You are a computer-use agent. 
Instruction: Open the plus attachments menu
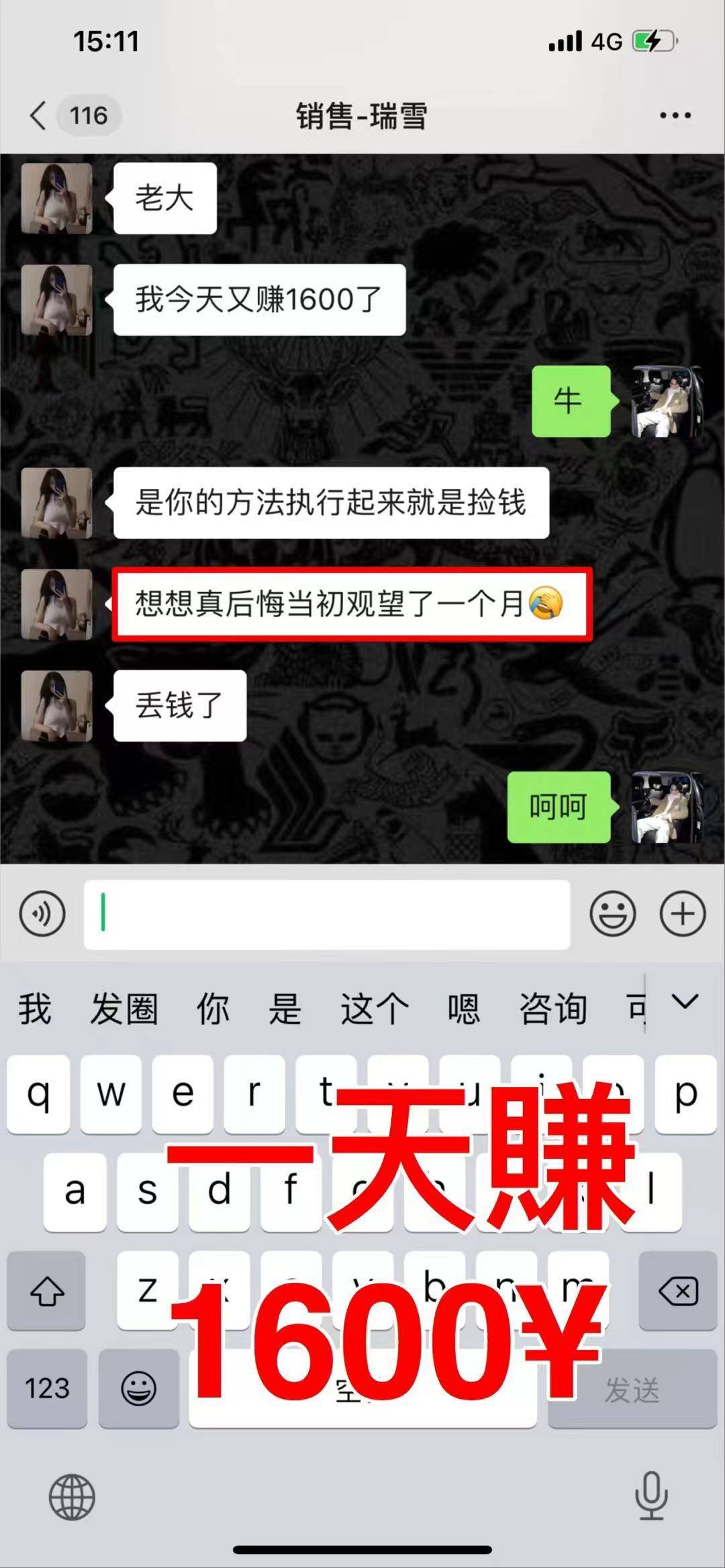tap(683, 914)
